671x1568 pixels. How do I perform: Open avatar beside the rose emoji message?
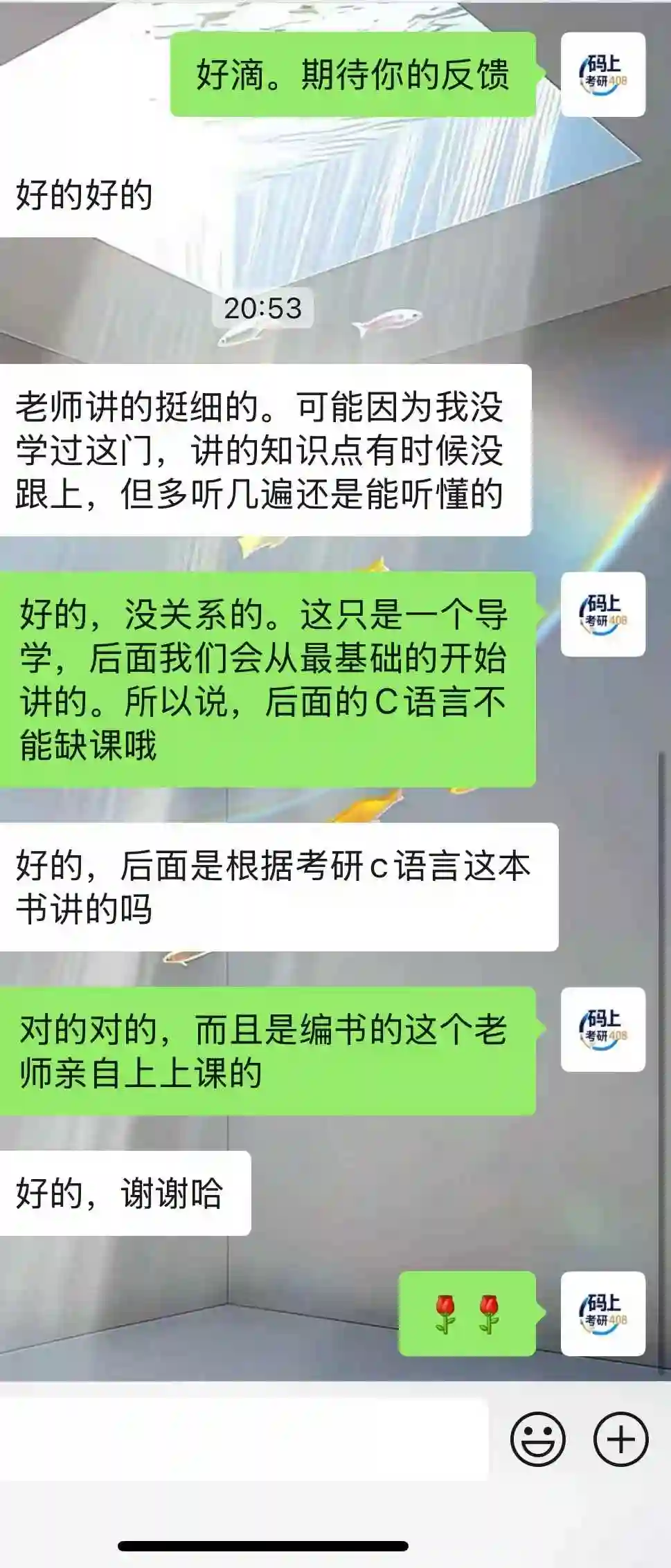[x=602, y=1313]
